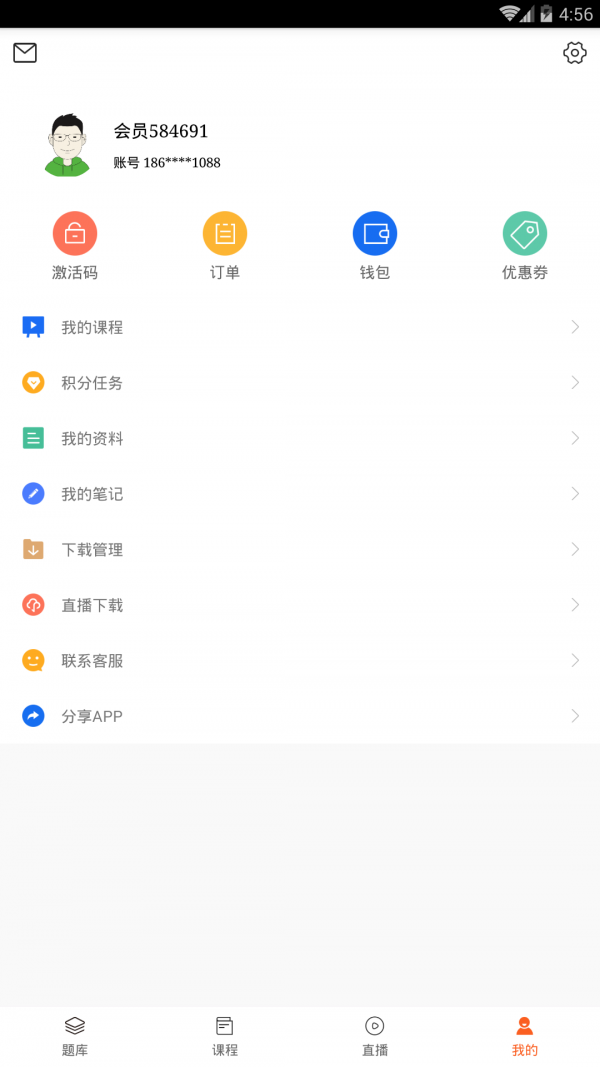Tap the profile avatar picture
600x1067 pixels.
[x=67, y=145]
